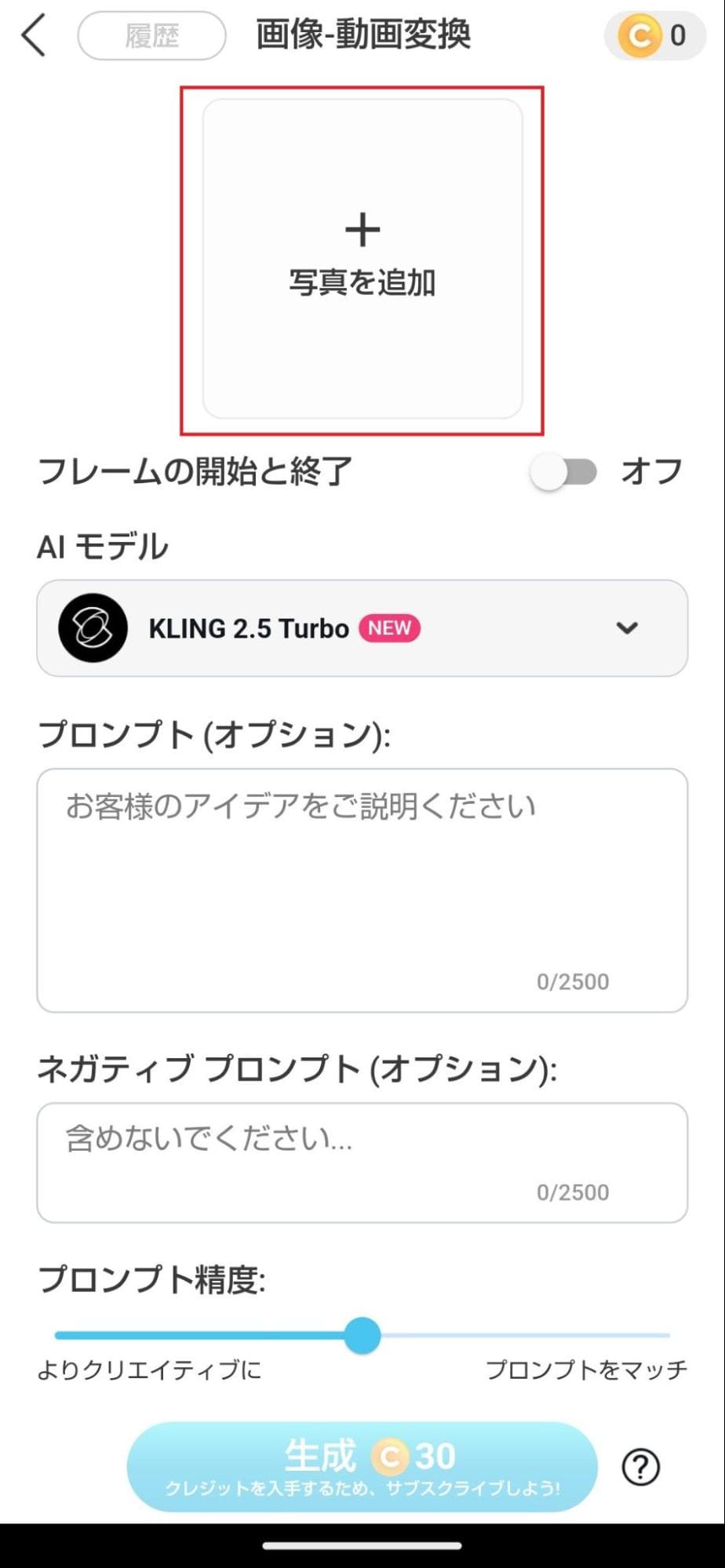Select the 写真を追加 upload area

(361, 259)
